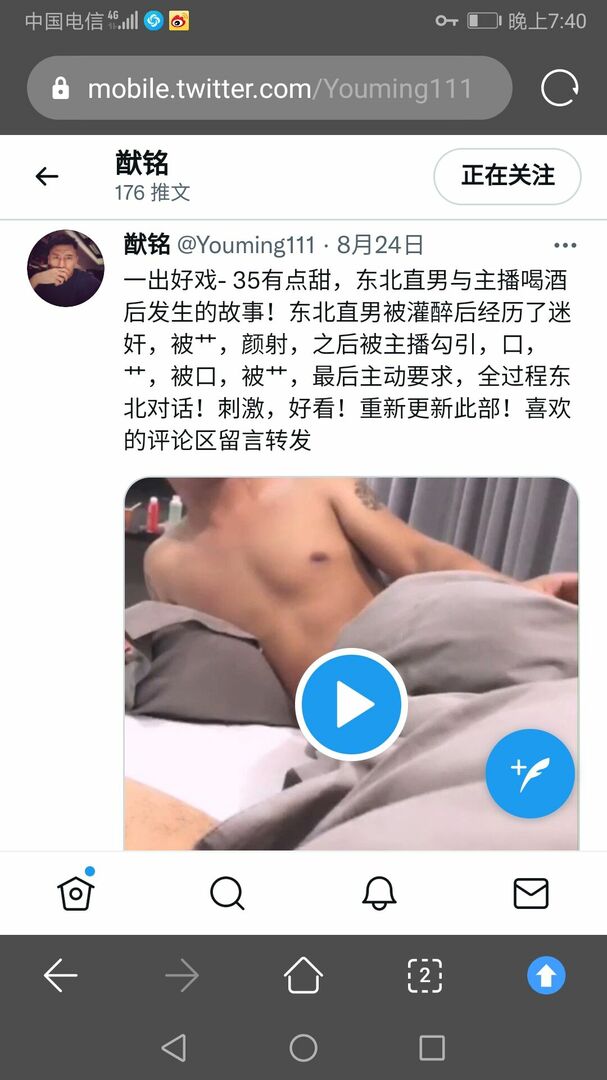The width and height of the screenshot is (607, 1080).
Task: Tap the 正在关注 following button
Action: coord(507,176)
